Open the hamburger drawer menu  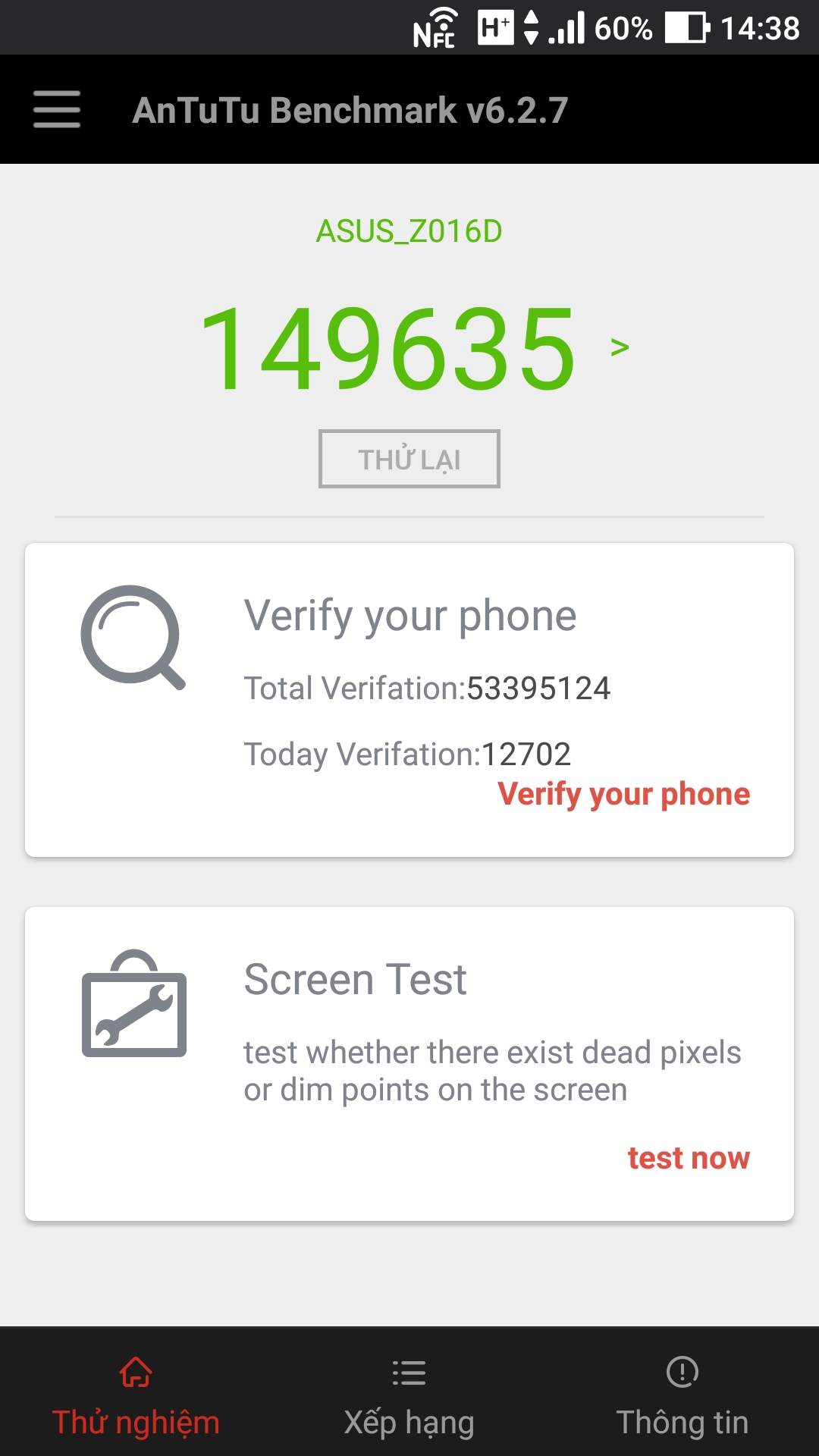[57, 109]
